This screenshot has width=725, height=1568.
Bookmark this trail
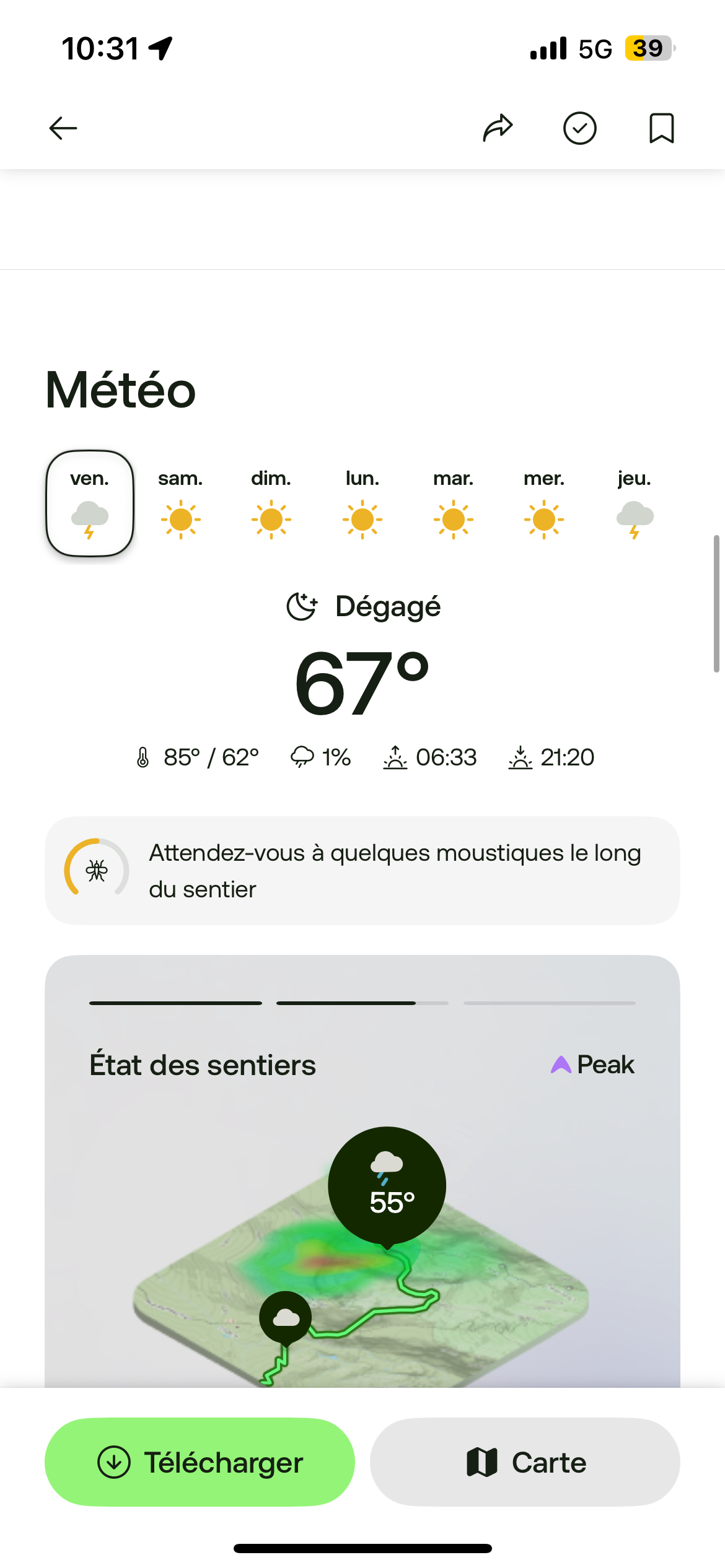click(661, 128)
